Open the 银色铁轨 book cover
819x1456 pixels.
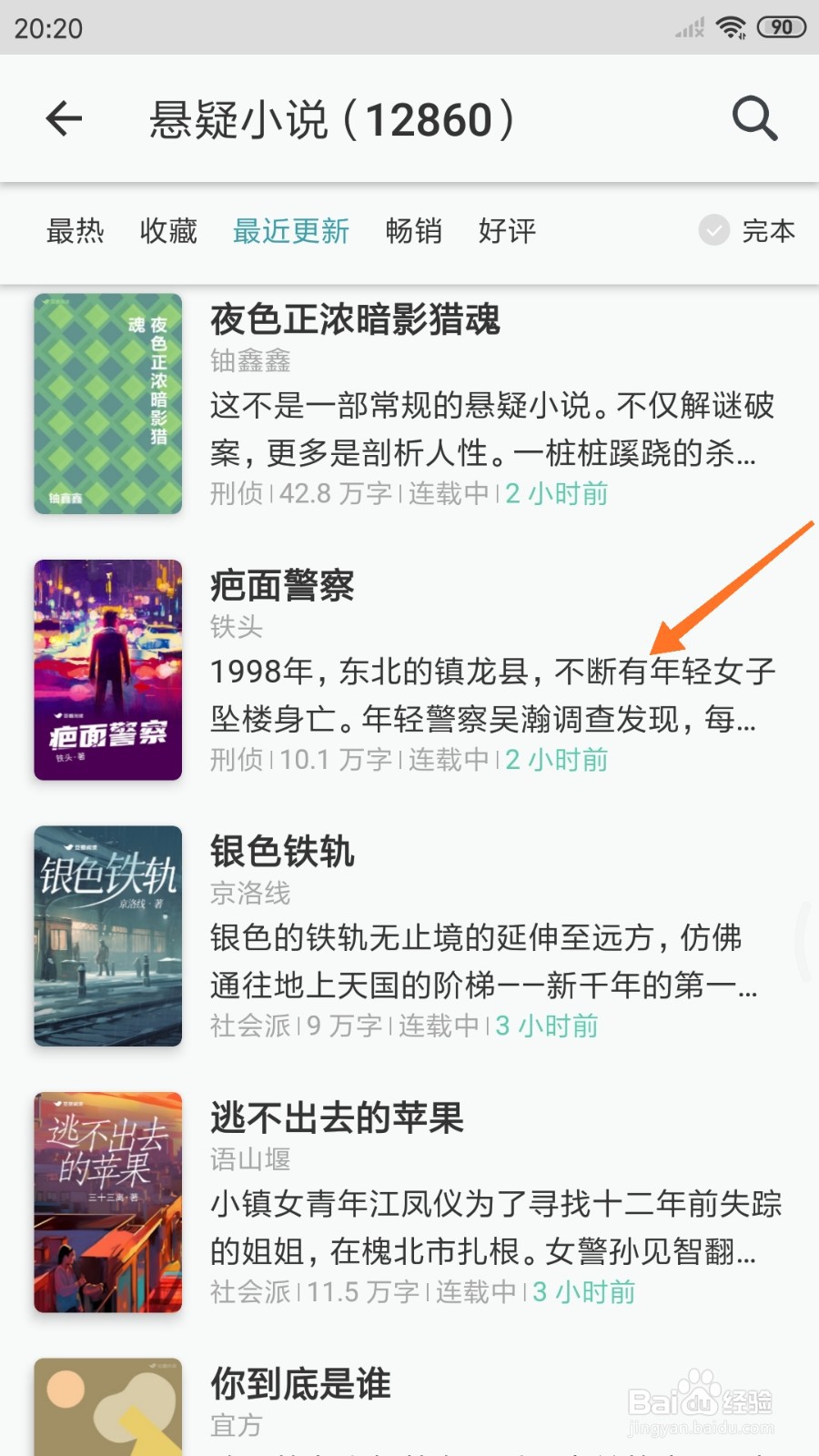(x=106, y=936)
